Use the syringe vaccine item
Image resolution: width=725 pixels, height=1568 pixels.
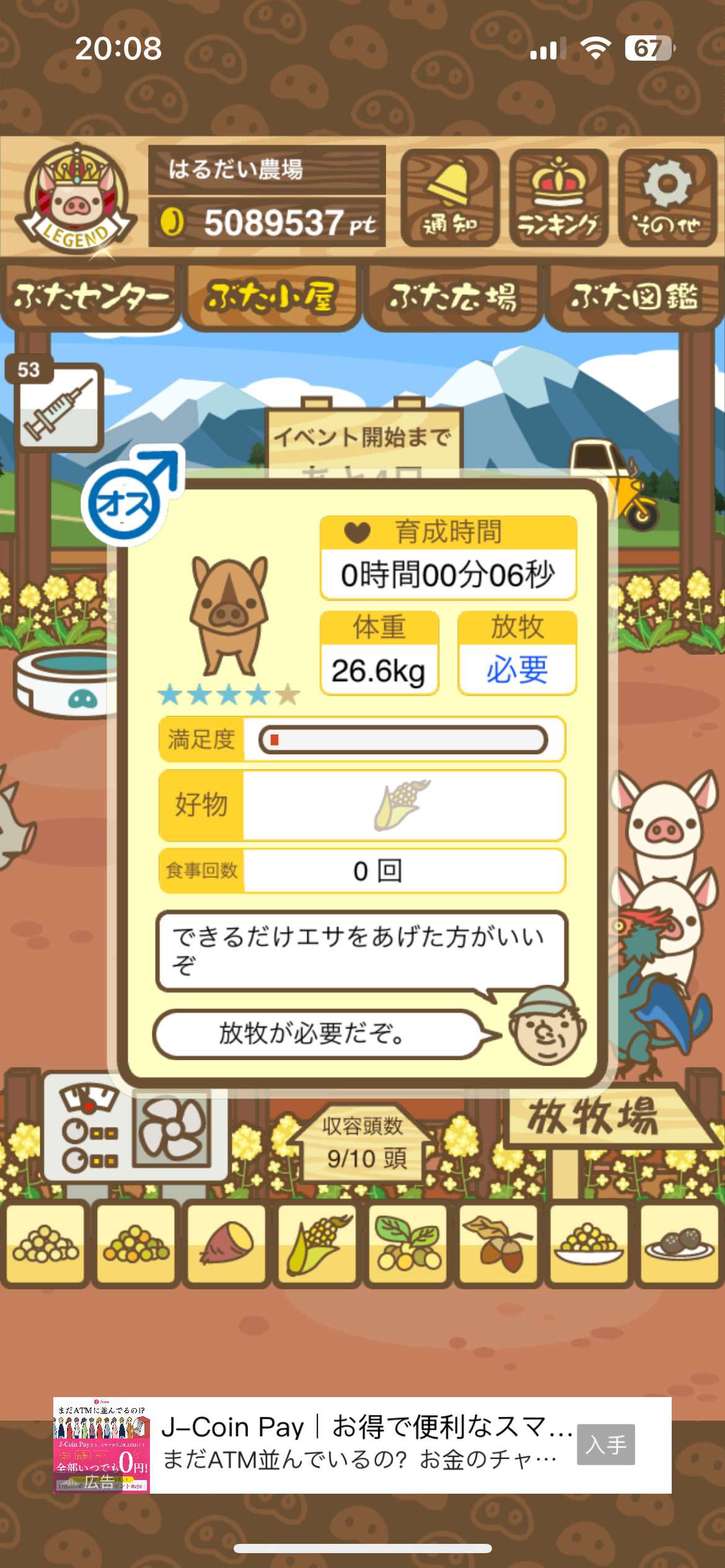tap(58, 407)
